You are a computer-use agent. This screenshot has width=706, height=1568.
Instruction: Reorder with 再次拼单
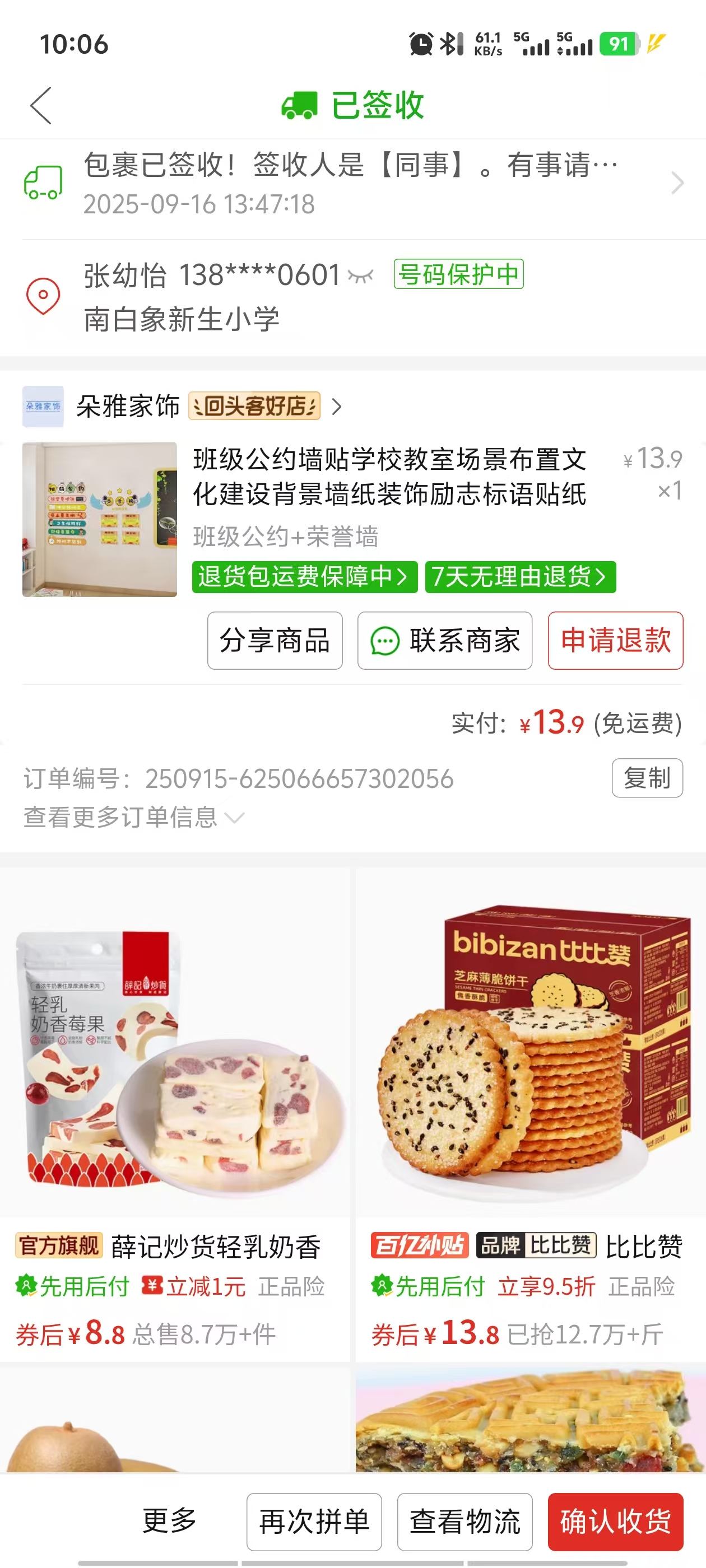coord(314,1522)
